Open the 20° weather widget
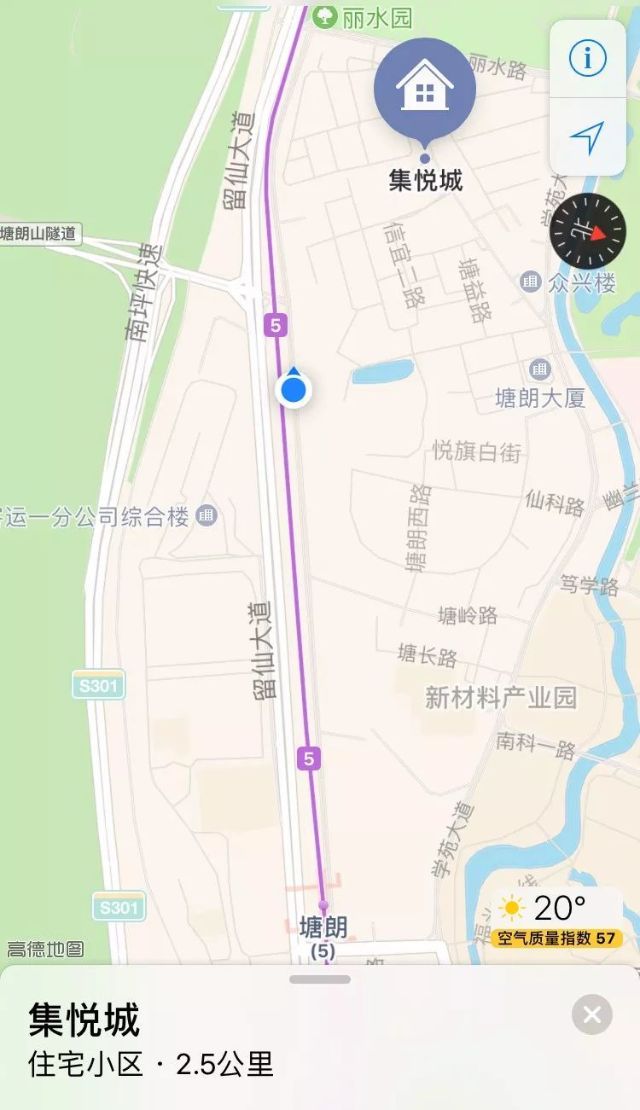 557,918
